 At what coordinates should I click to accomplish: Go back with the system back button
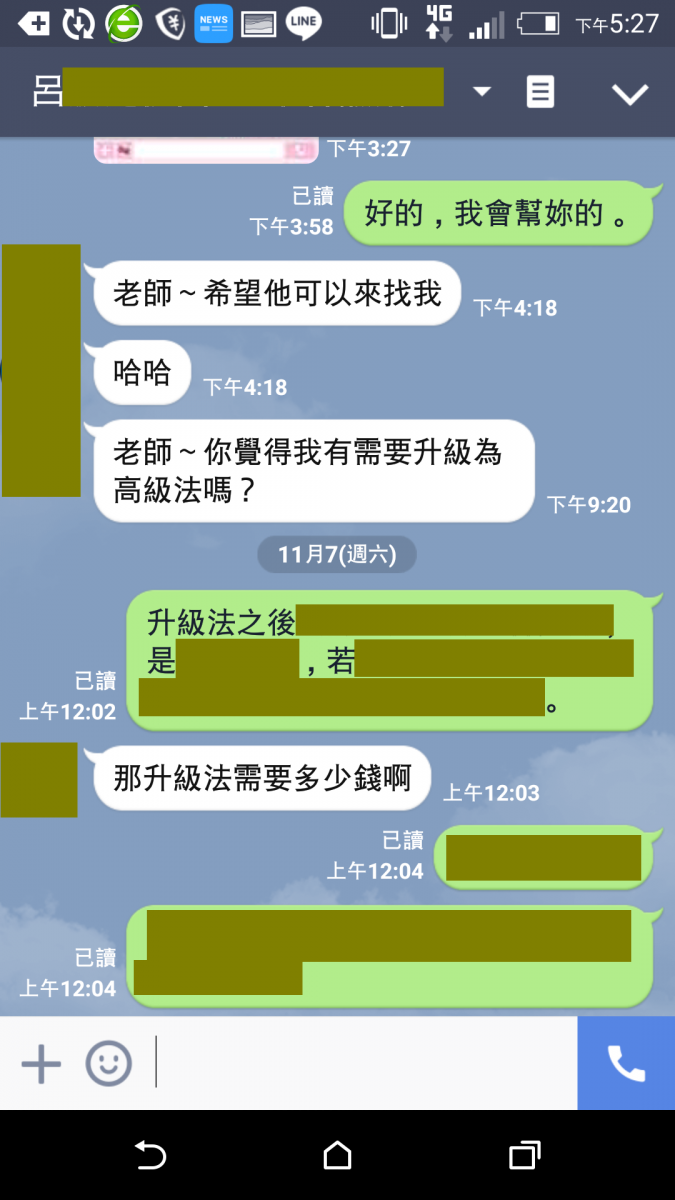point(150,1156)
